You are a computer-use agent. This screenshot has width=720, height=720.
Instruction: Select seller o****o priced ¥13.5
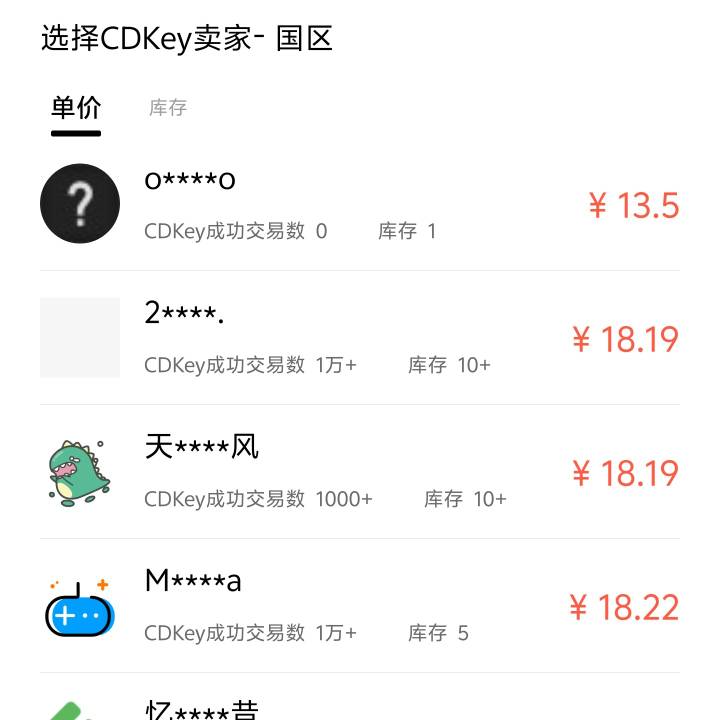[x=360, y=205]
